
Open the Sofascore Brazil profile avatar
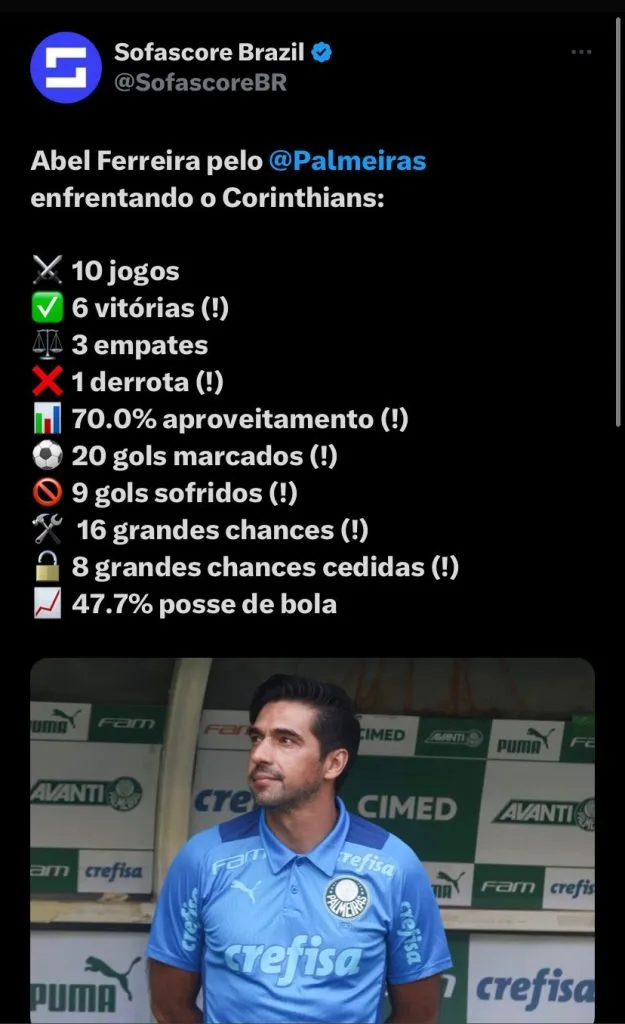pyautogui.click(x=66, y=68)
